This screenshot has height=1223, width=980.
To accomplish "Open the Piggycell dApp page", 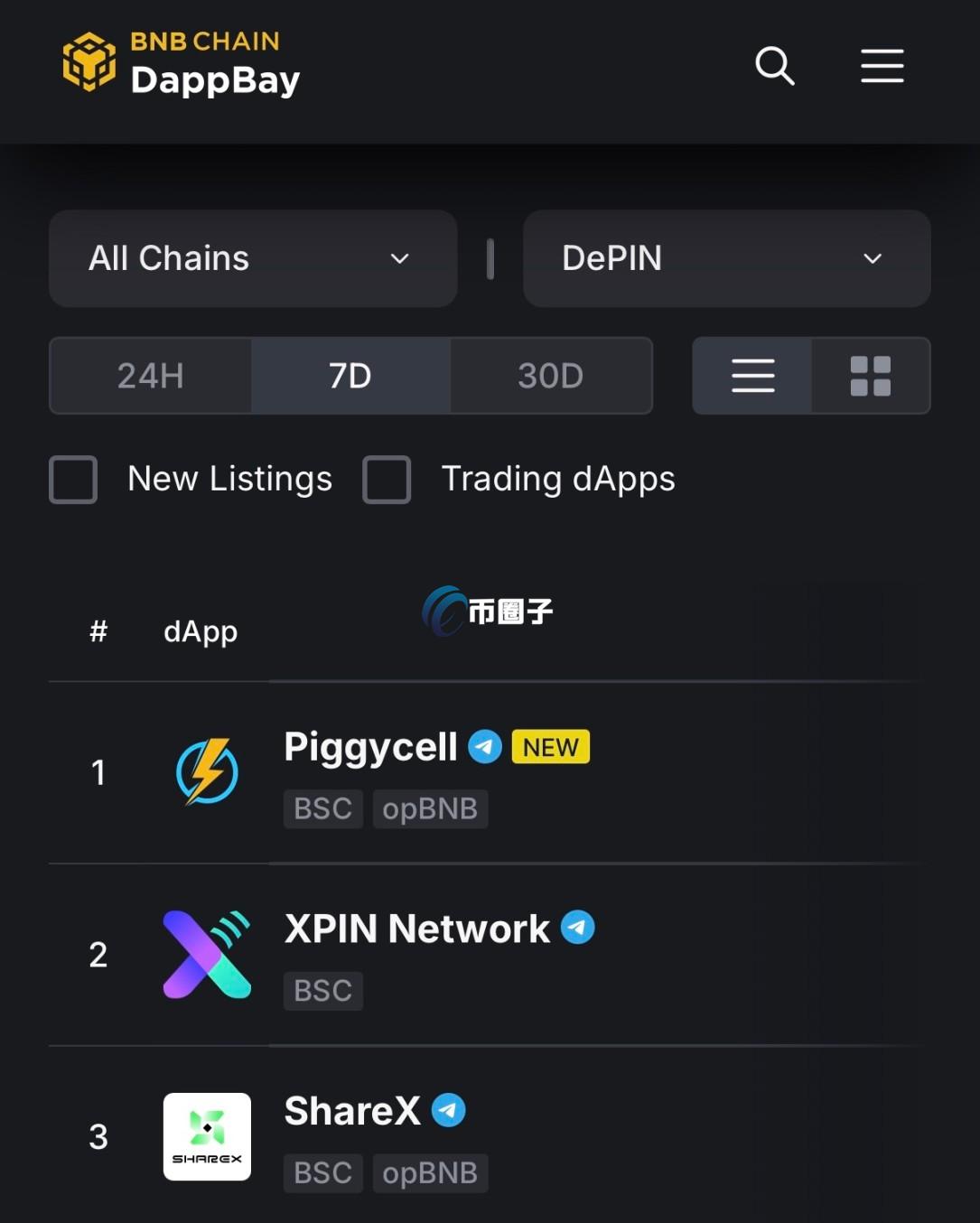I will click(369, 747).
